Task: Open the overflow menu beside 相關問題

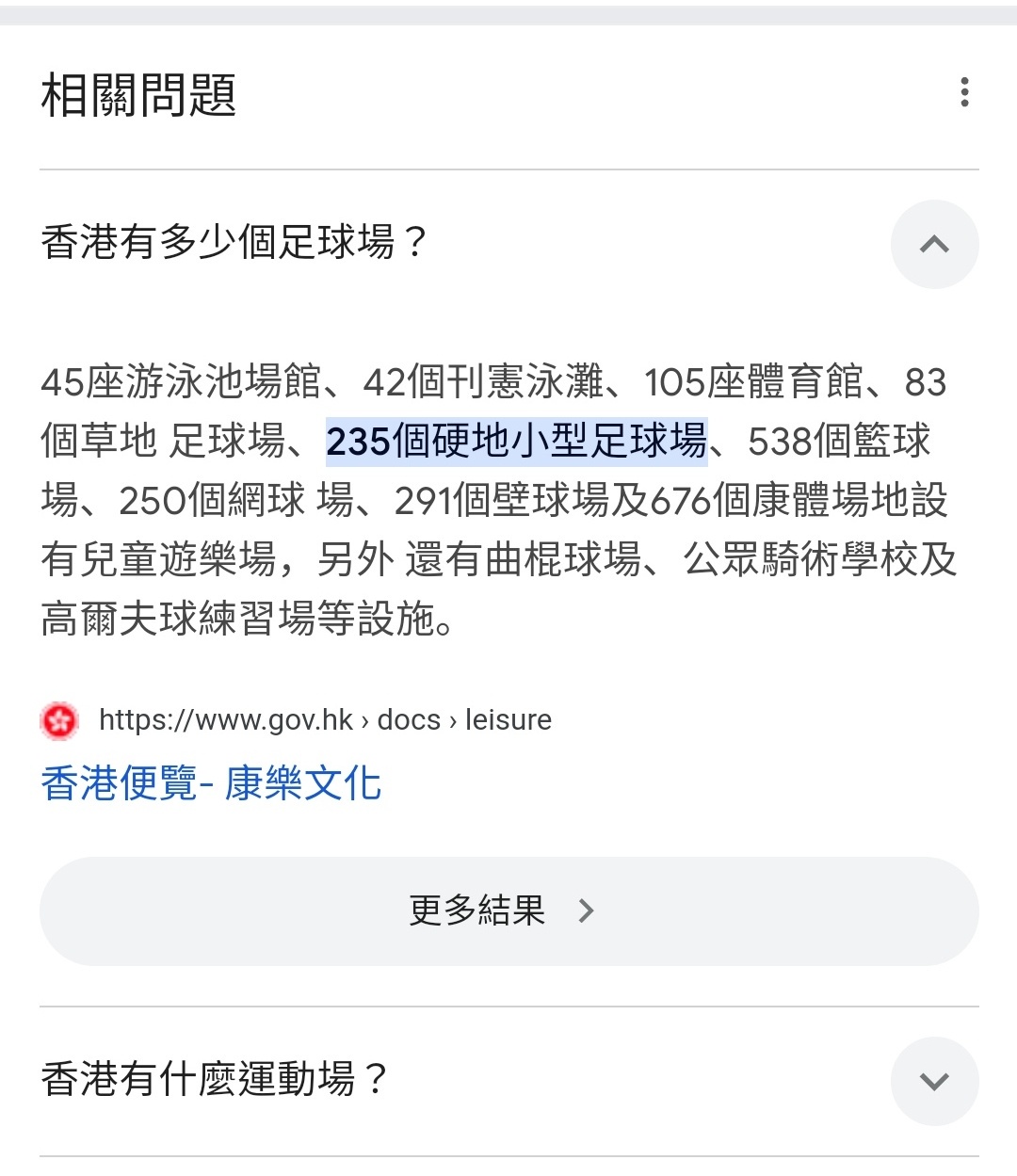Action: tap(964, 92)
